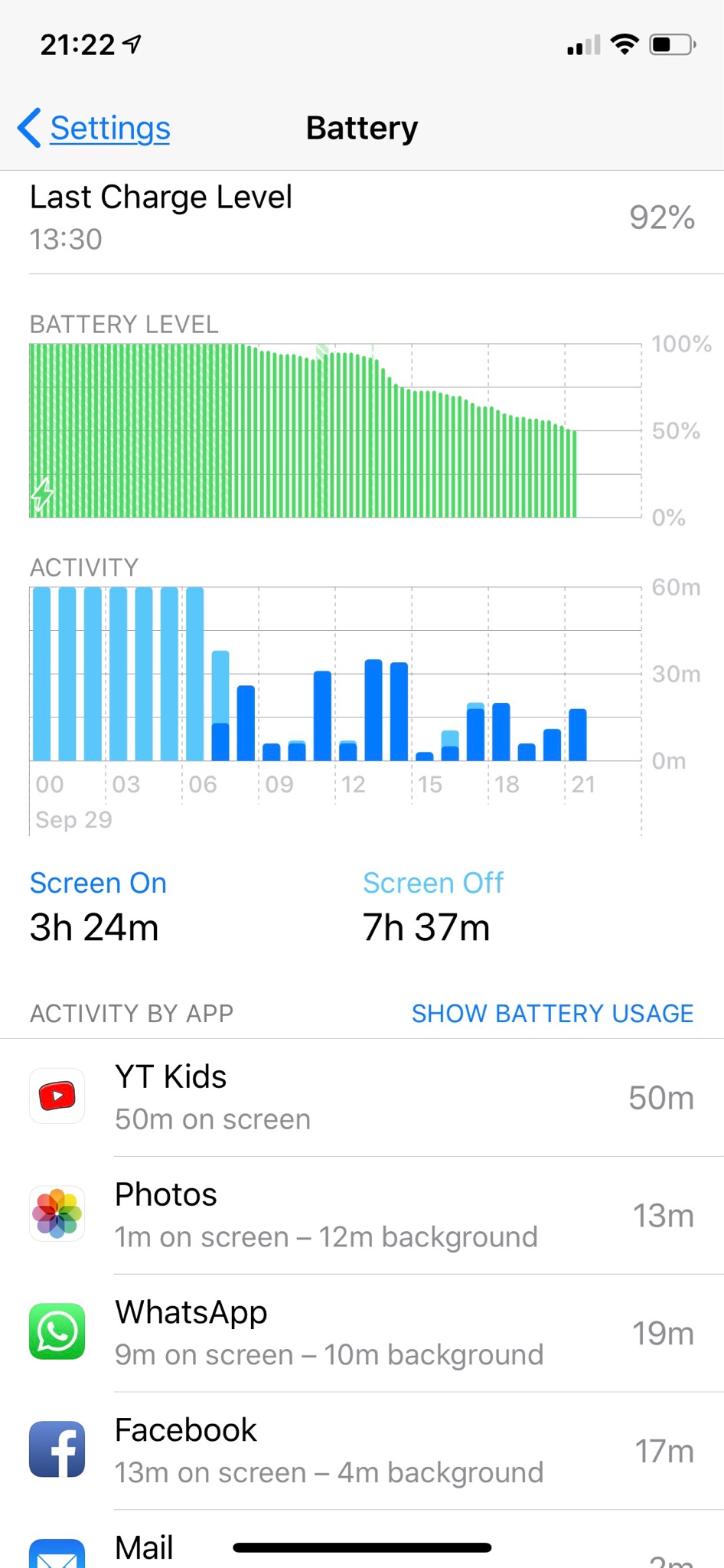Go back to Settings
This screenshot has width=724, height=1568.
coord(94,128)
